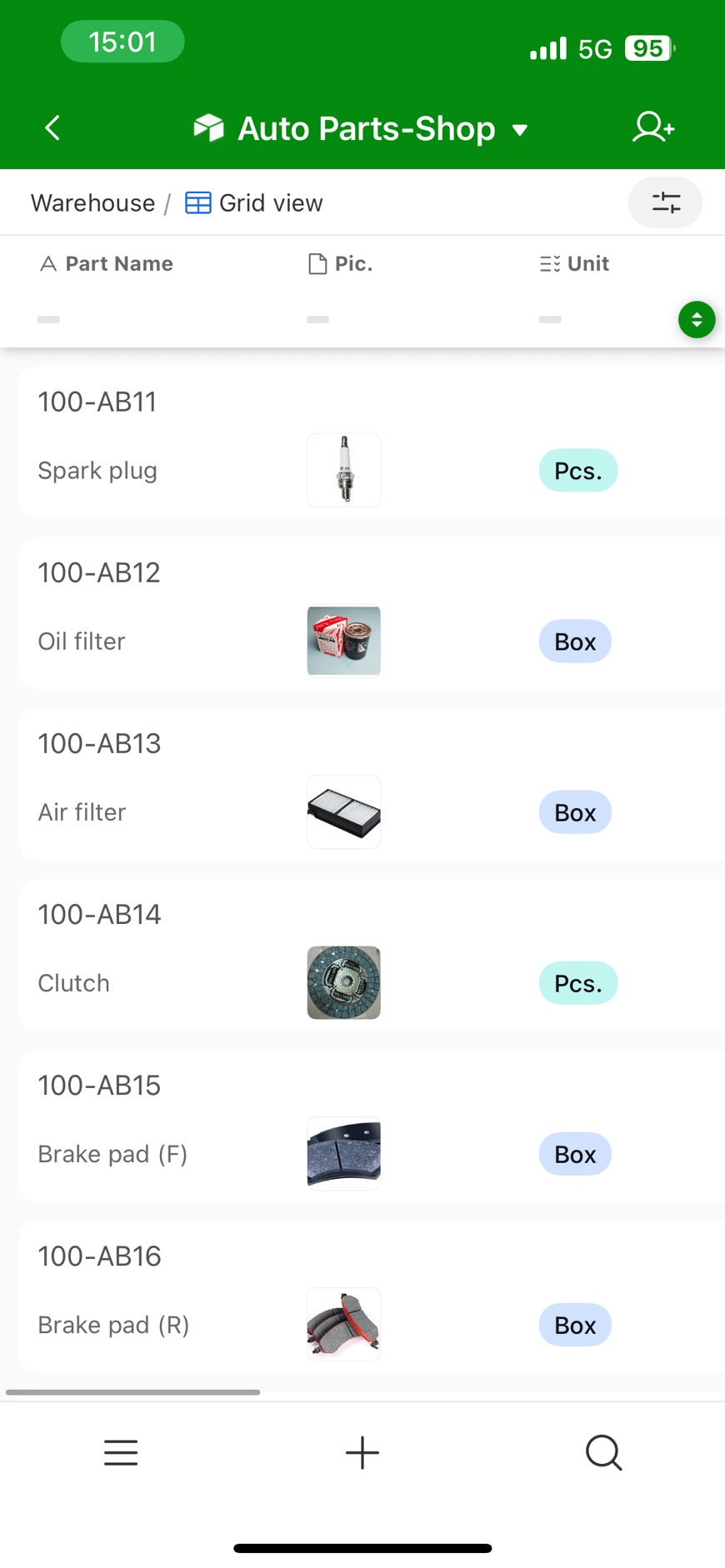Go back using the top-left arrow
This screenshot has height=1568, width=725.
coord(52,128)
